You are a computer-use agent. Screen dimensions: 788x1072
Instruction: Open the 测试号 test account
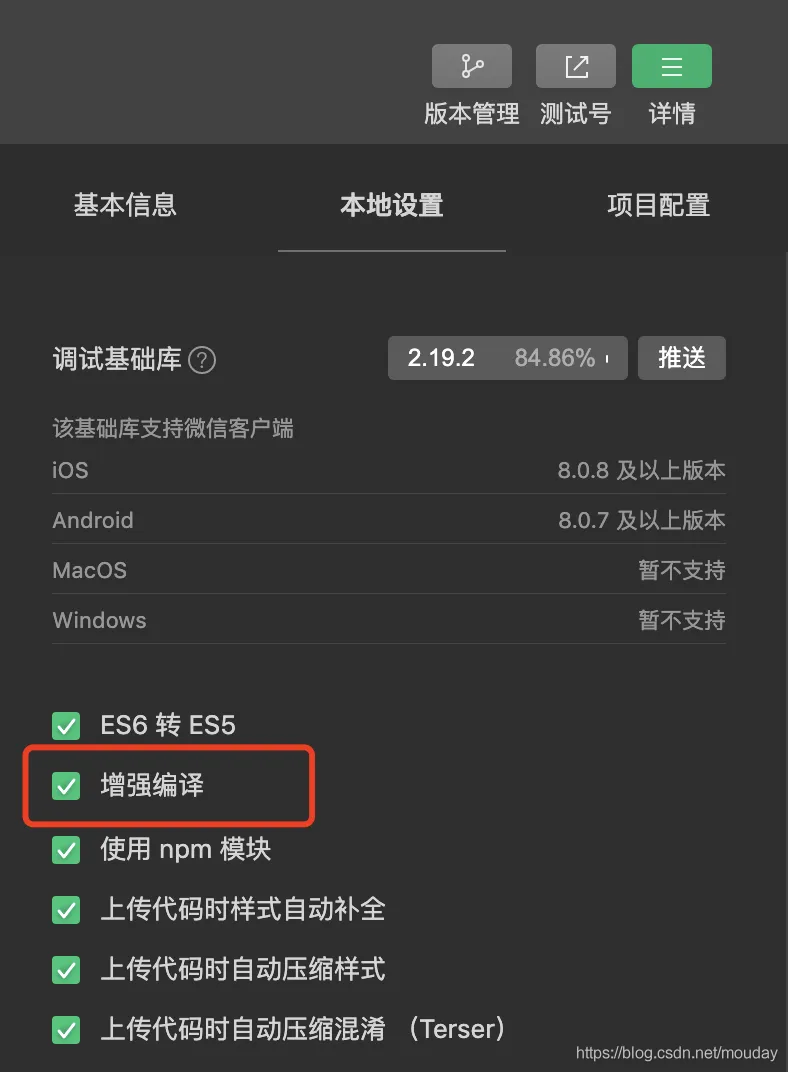pos(575,67)
